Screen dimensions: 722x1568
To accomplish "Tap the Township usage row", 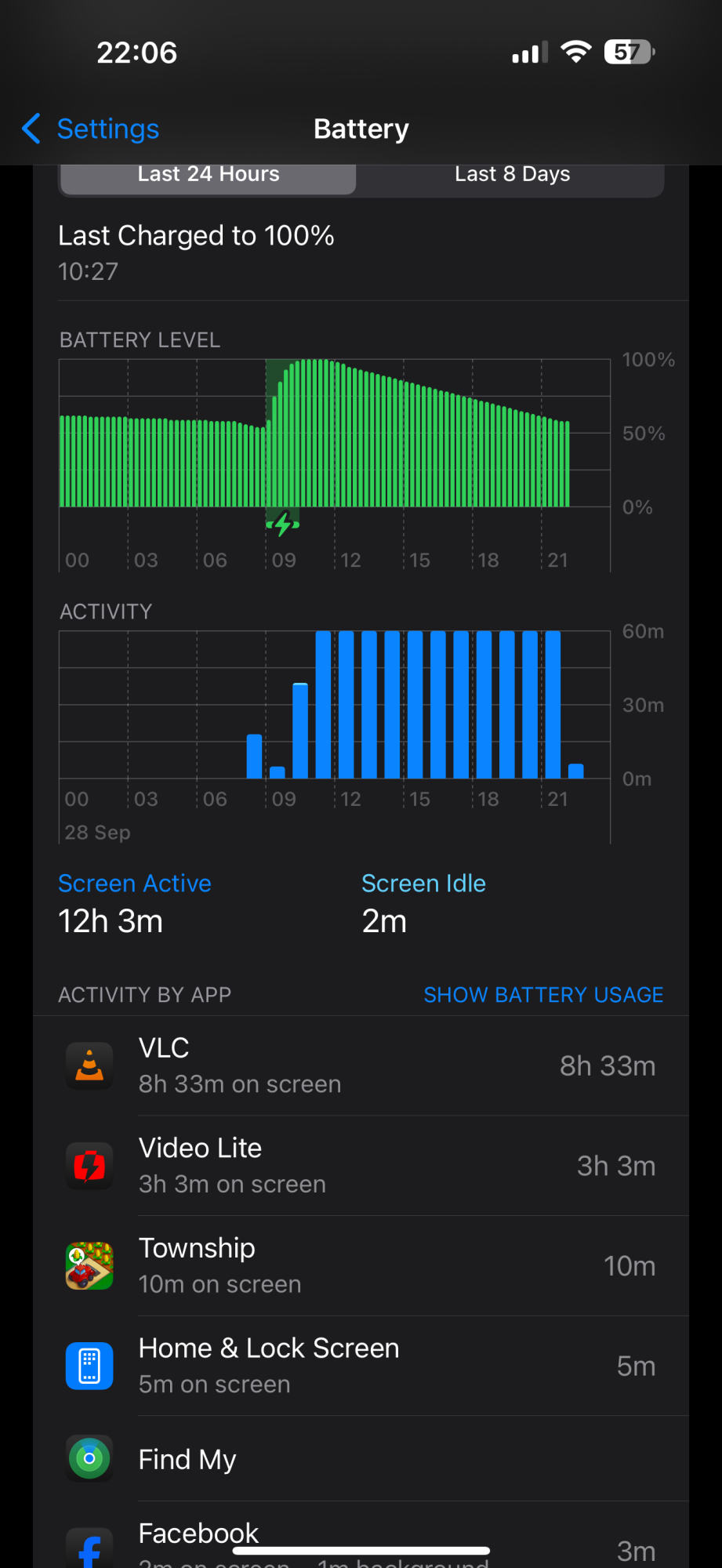I will (x=361, y=1265).
